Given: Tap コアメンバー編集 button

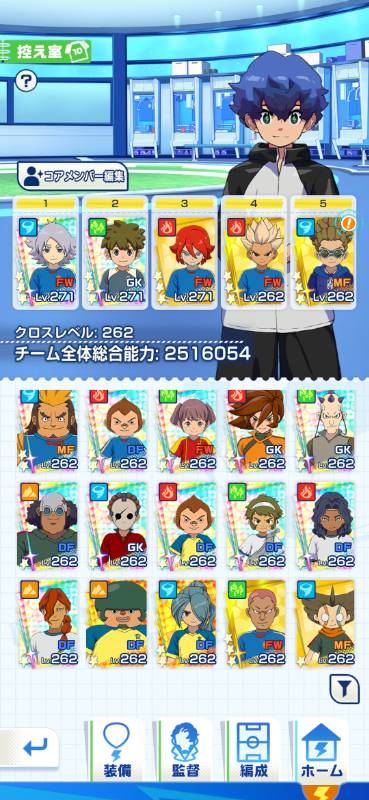Looking at the screenshot, I should pyautogui.click(x=73, y=177).
